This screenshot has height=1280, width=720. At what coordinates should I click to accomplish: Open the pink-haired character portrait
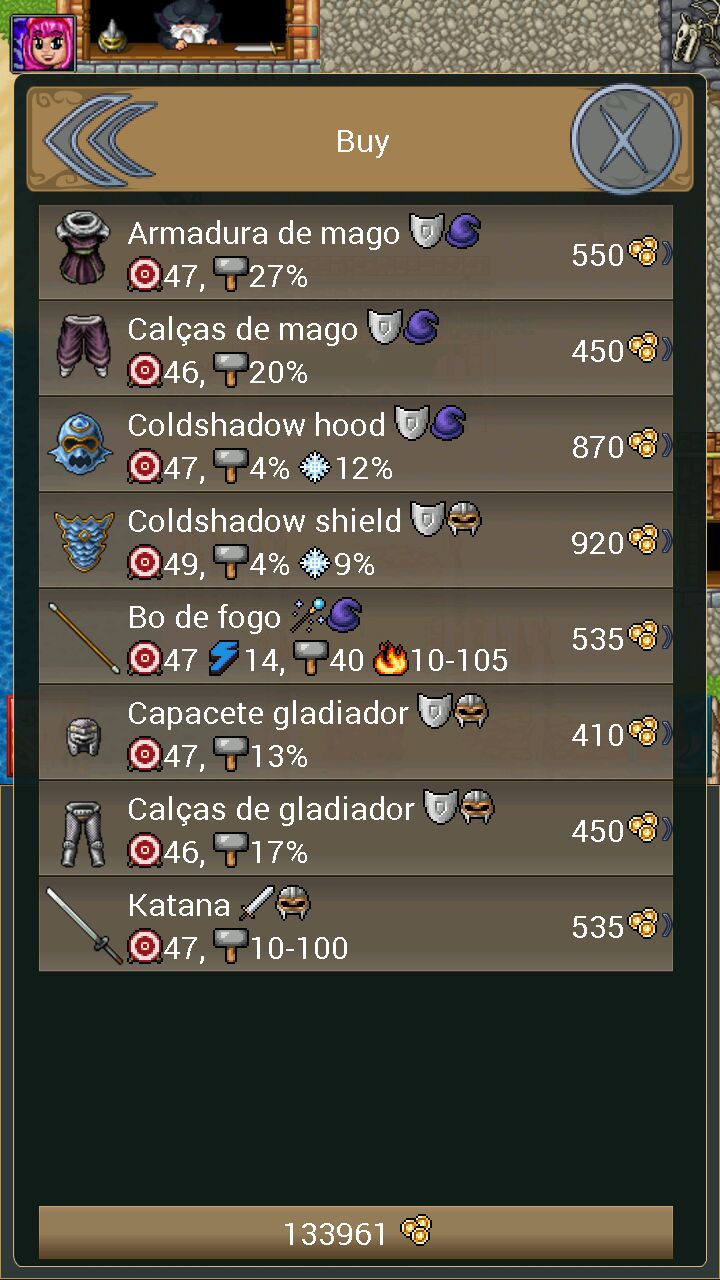(x=43, y=43)
